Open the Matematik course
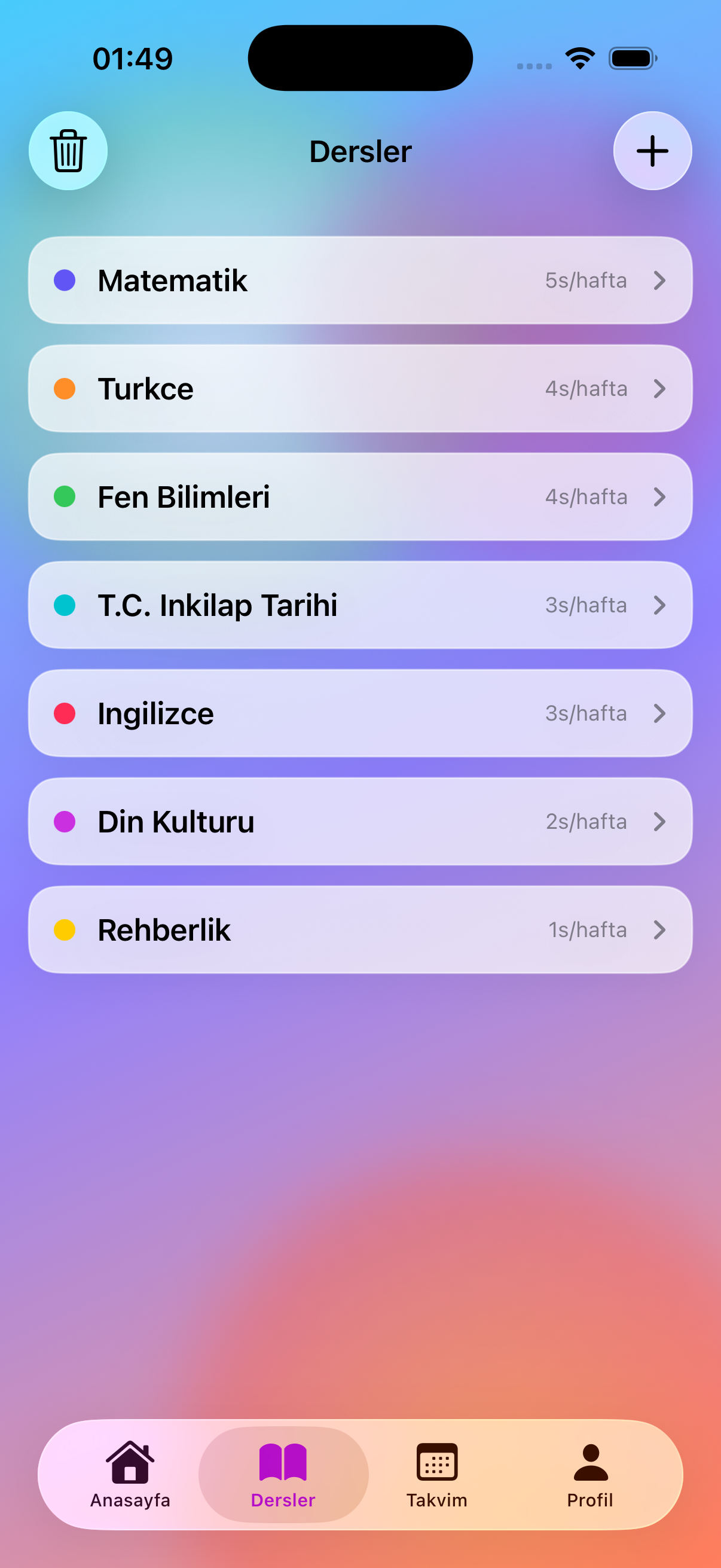Image resolution: width=721 pixels, height=1568 pixels. point(360,280)
